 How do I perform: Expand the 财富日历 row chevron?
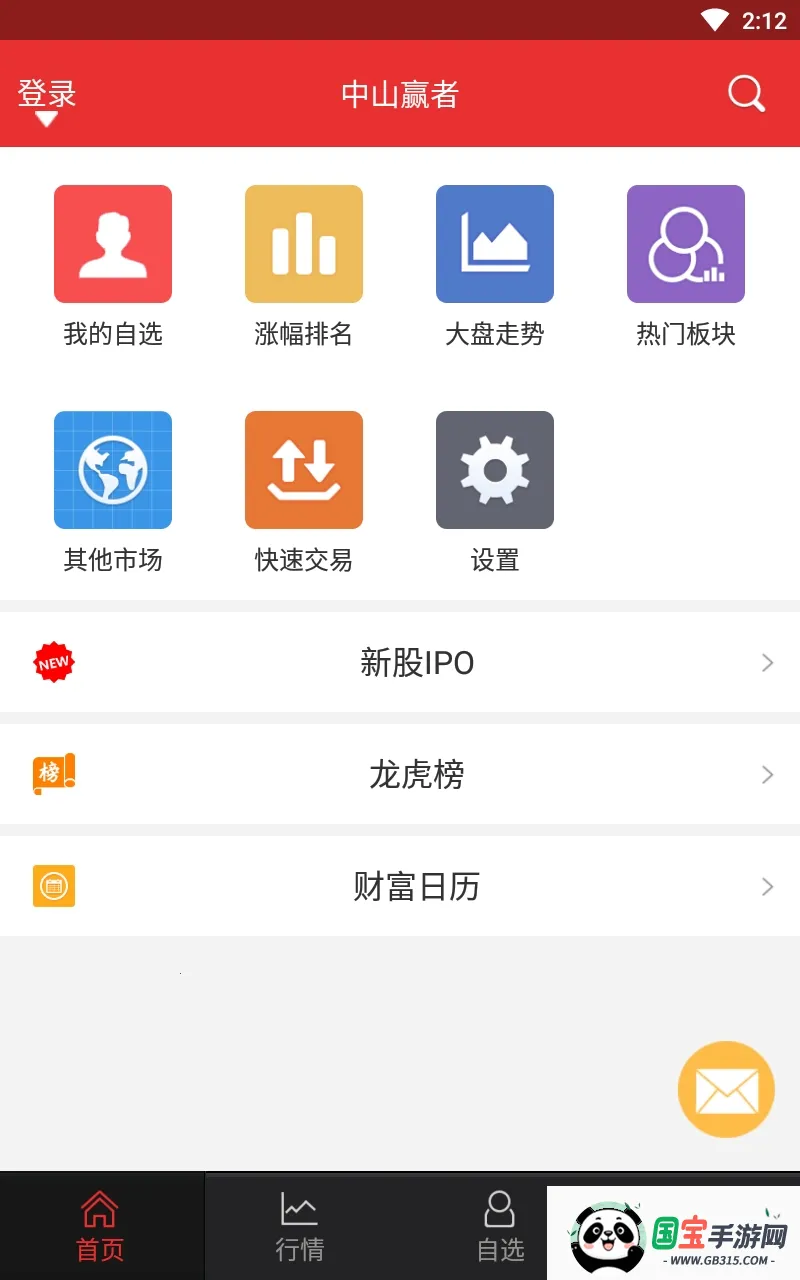767,886
